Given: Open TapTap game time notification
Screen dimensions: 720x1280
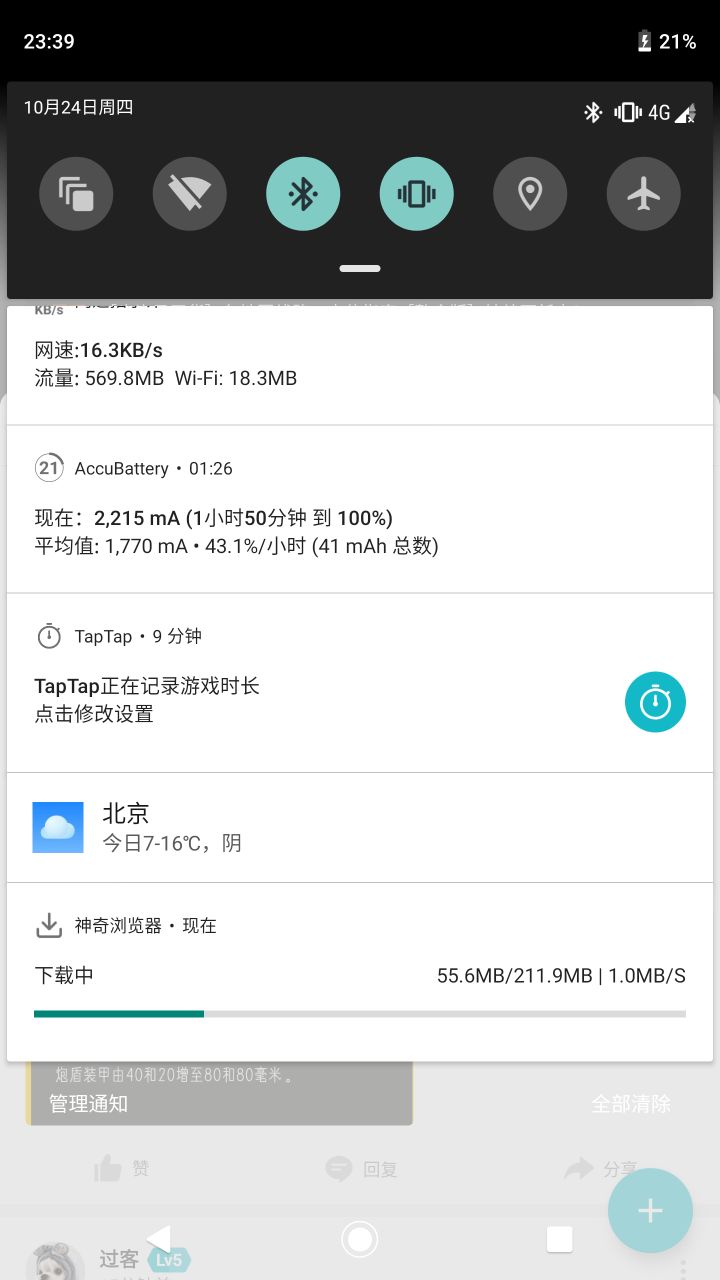Looking at the screenshot, I should click(360, 683).
